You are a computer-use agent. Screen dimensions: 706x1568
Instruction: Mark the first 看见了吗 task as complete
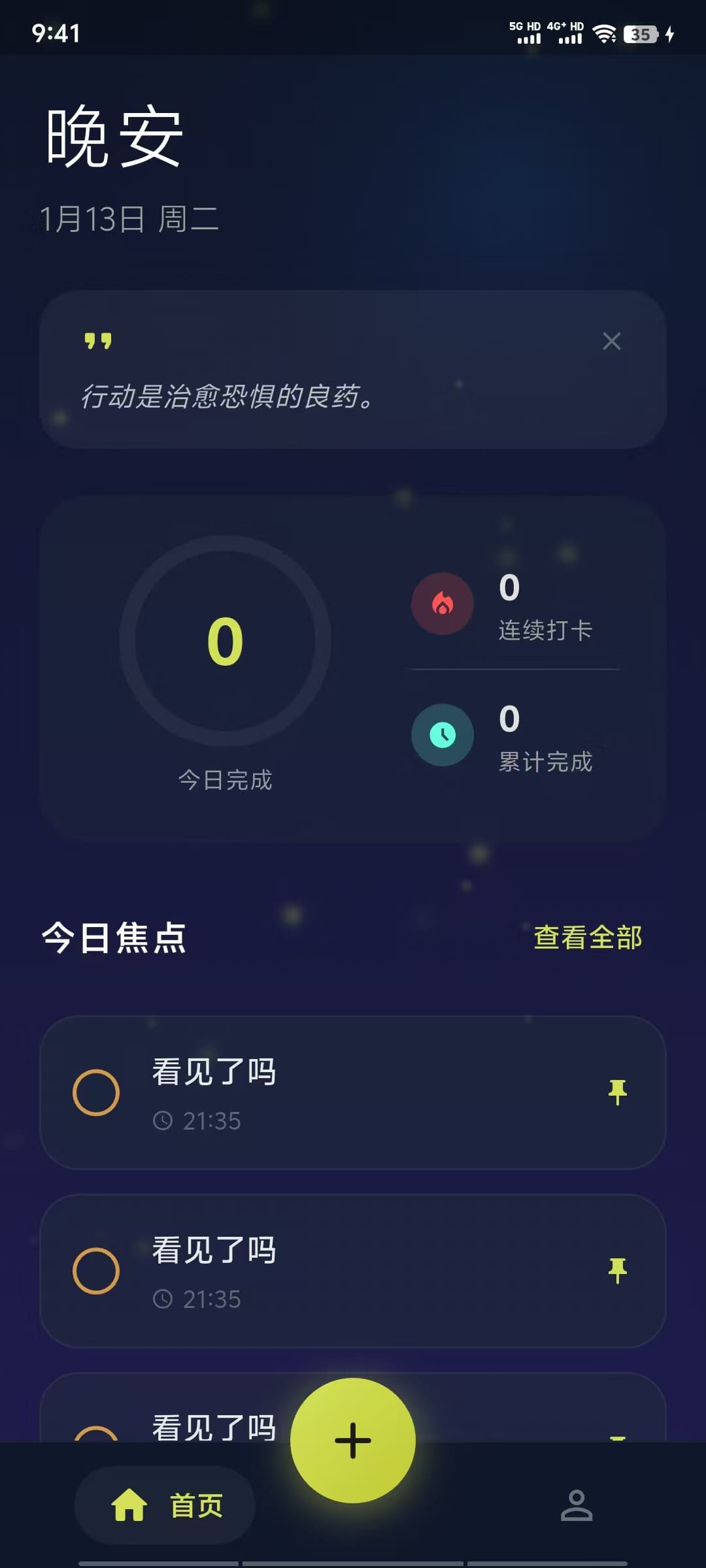pyautogui.click(x=96, y=1092)
